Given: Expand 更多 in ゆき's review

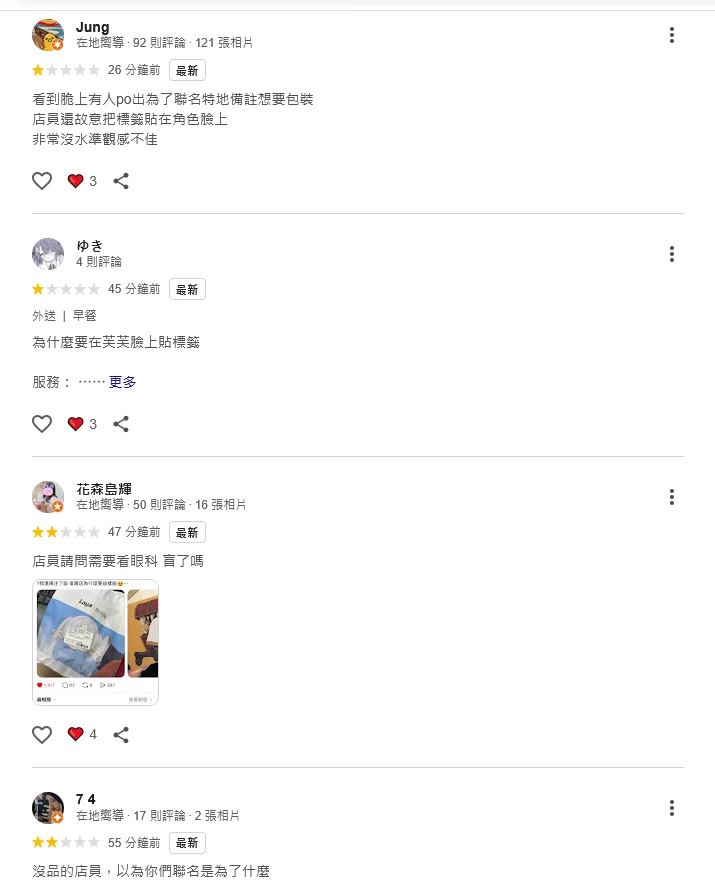Looking at the screenshot, I should [x=122, y=382].
